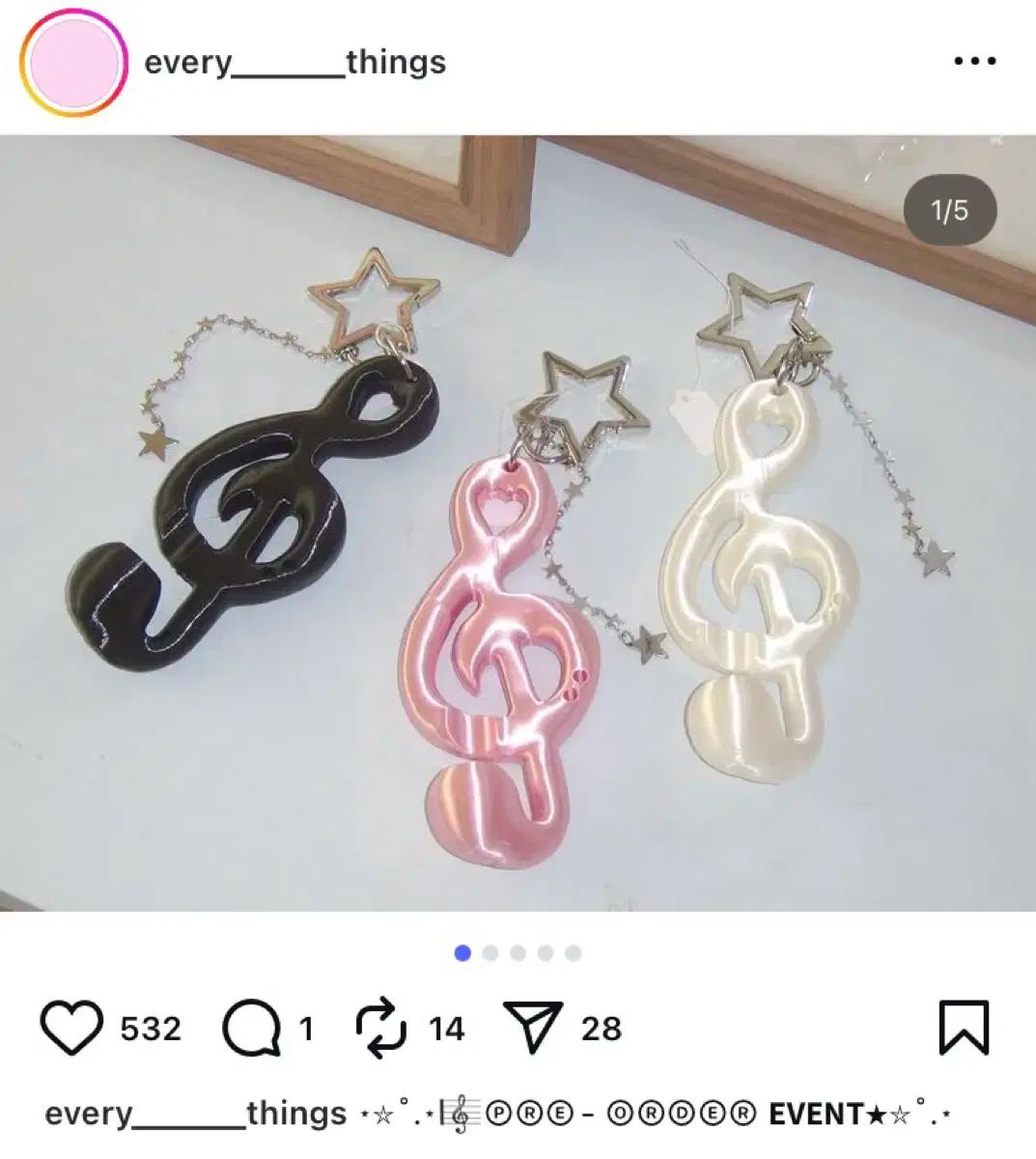The height and width of the screenshot is (1159, 1036).
Task: Save this post with the bookmark
Action: (963, 1028)
